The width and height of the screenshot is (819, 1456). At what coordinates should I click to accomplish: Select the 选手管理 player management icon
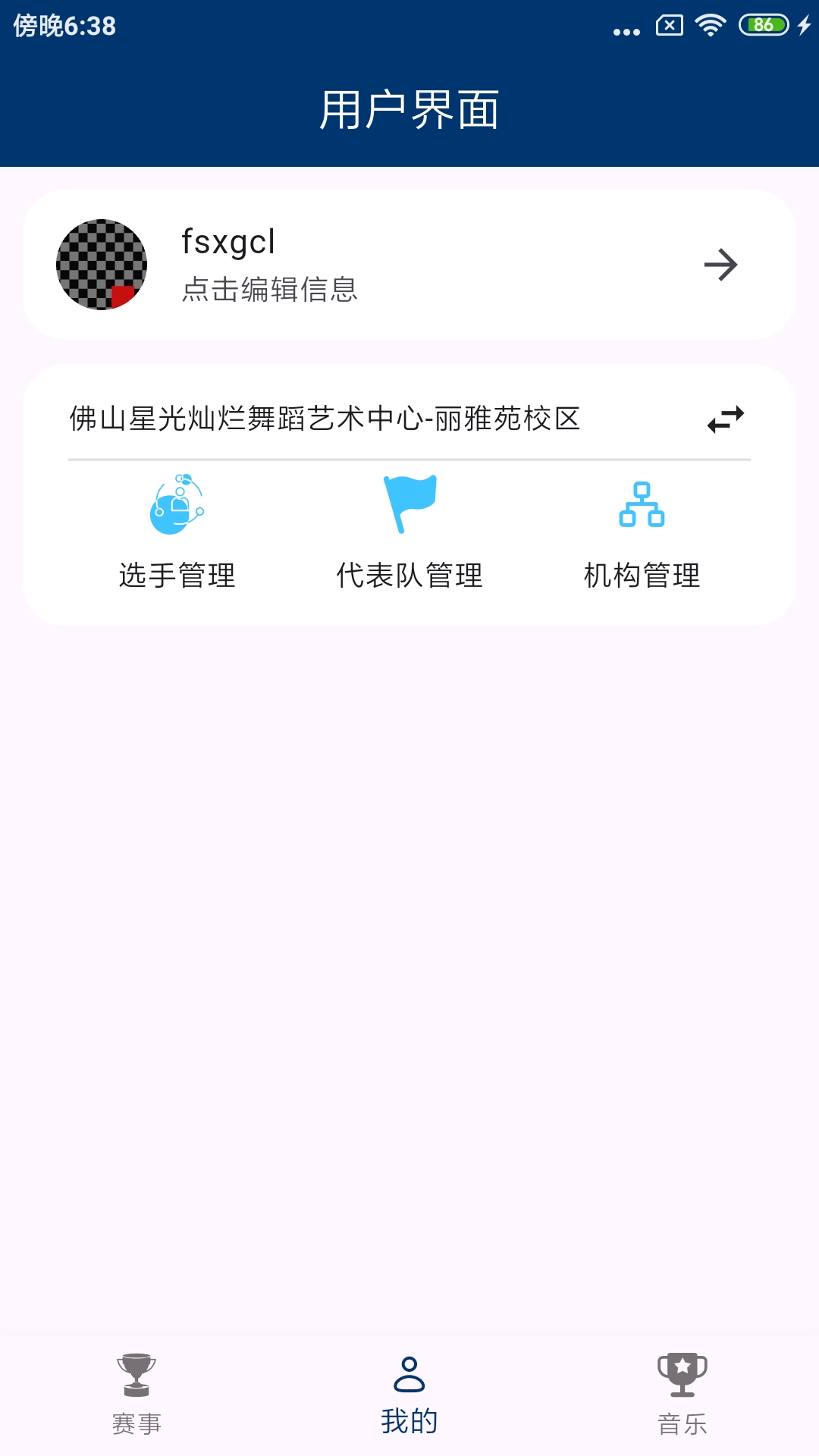click(178, 504)
